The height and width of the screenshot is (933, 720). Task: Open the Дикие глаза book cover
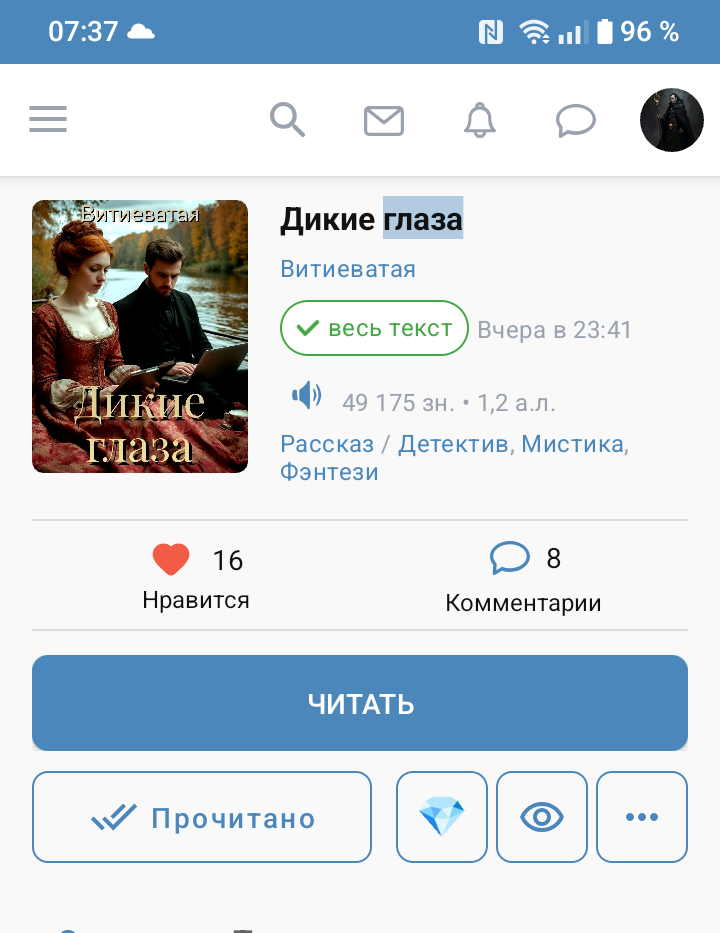[140, 336]
